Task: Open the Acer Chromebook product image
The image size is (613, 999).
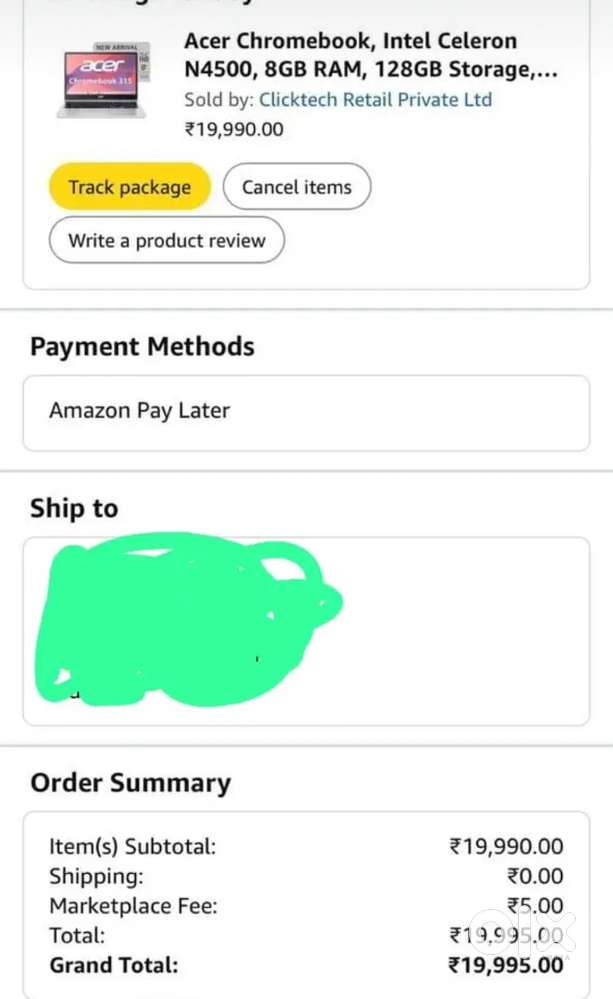Action: tap(102, 80)
